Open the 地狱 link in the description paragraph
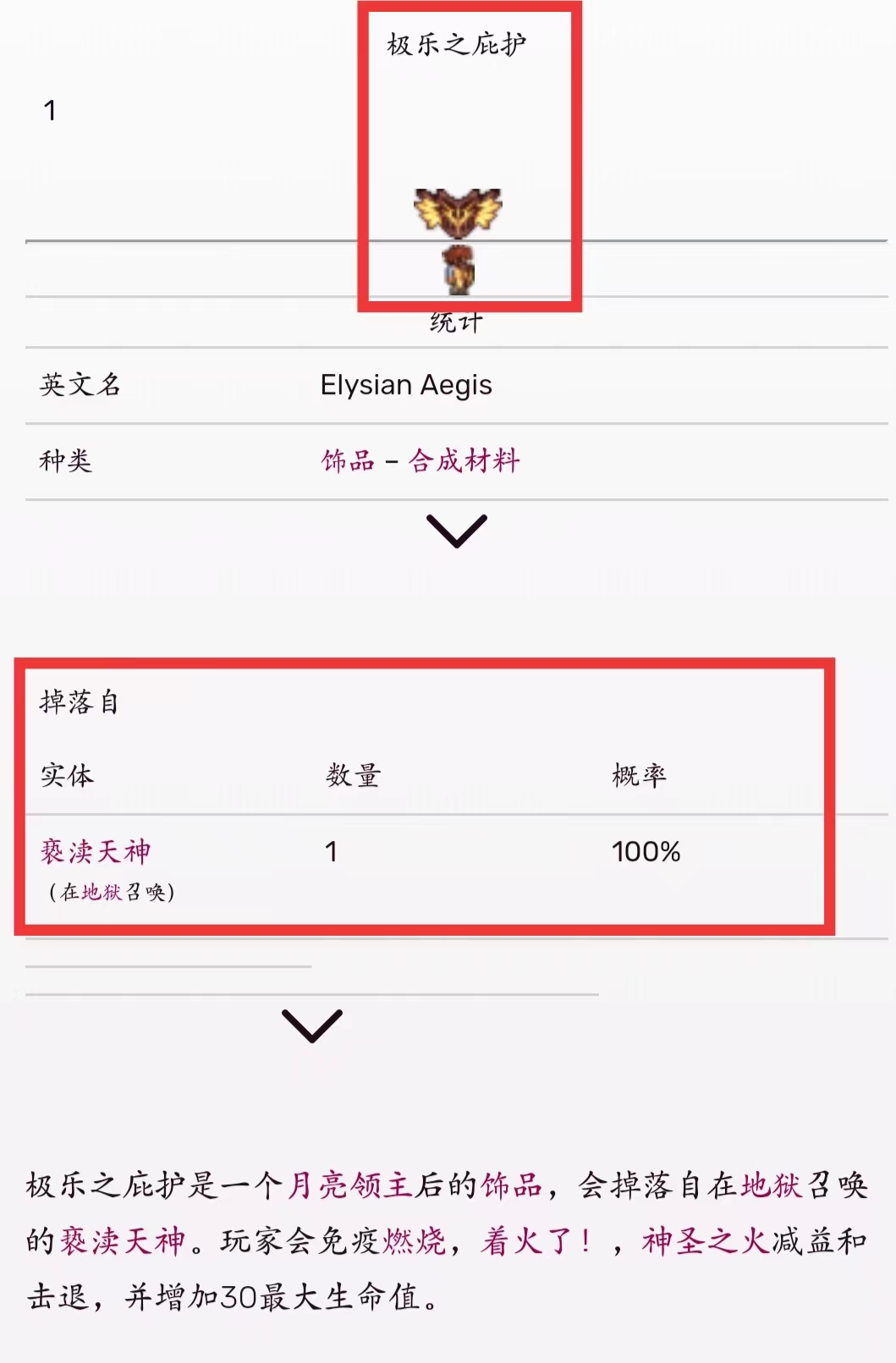 [771, 1185]
